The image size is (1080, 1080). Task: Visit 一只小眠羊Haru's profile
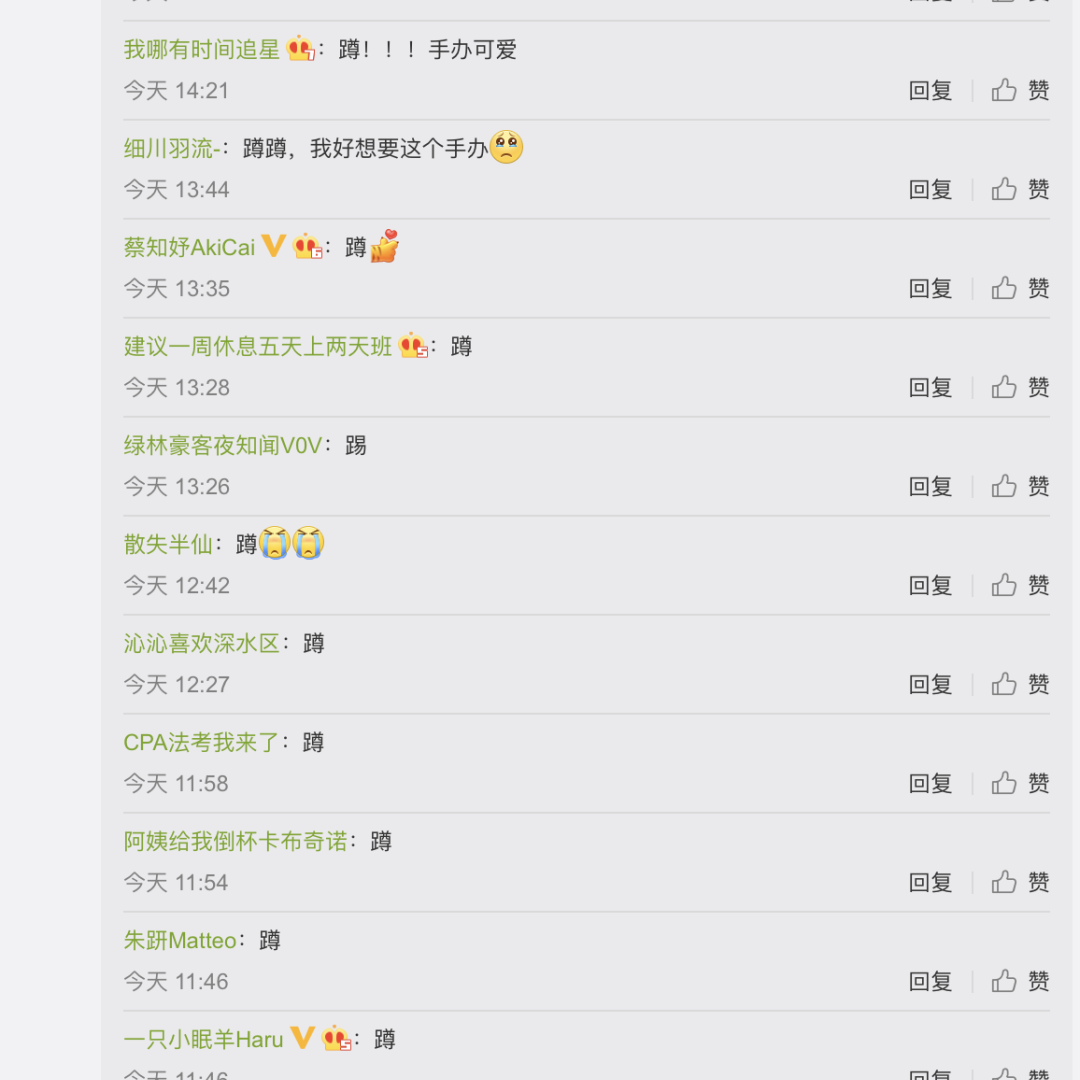click(x=203, y=1039)
